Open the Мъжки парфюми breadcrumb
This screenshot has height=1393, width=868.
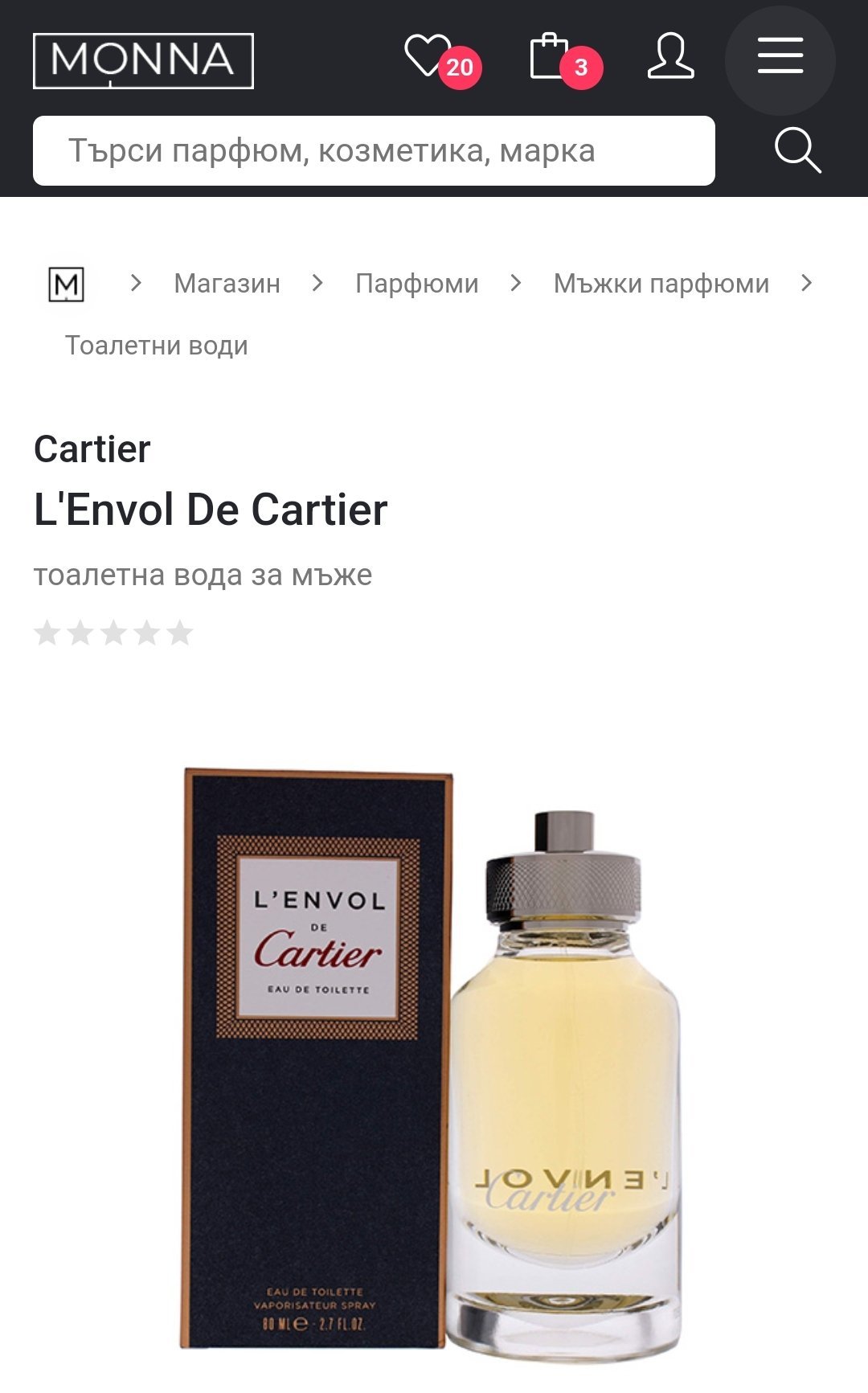[x=661, y=284]
